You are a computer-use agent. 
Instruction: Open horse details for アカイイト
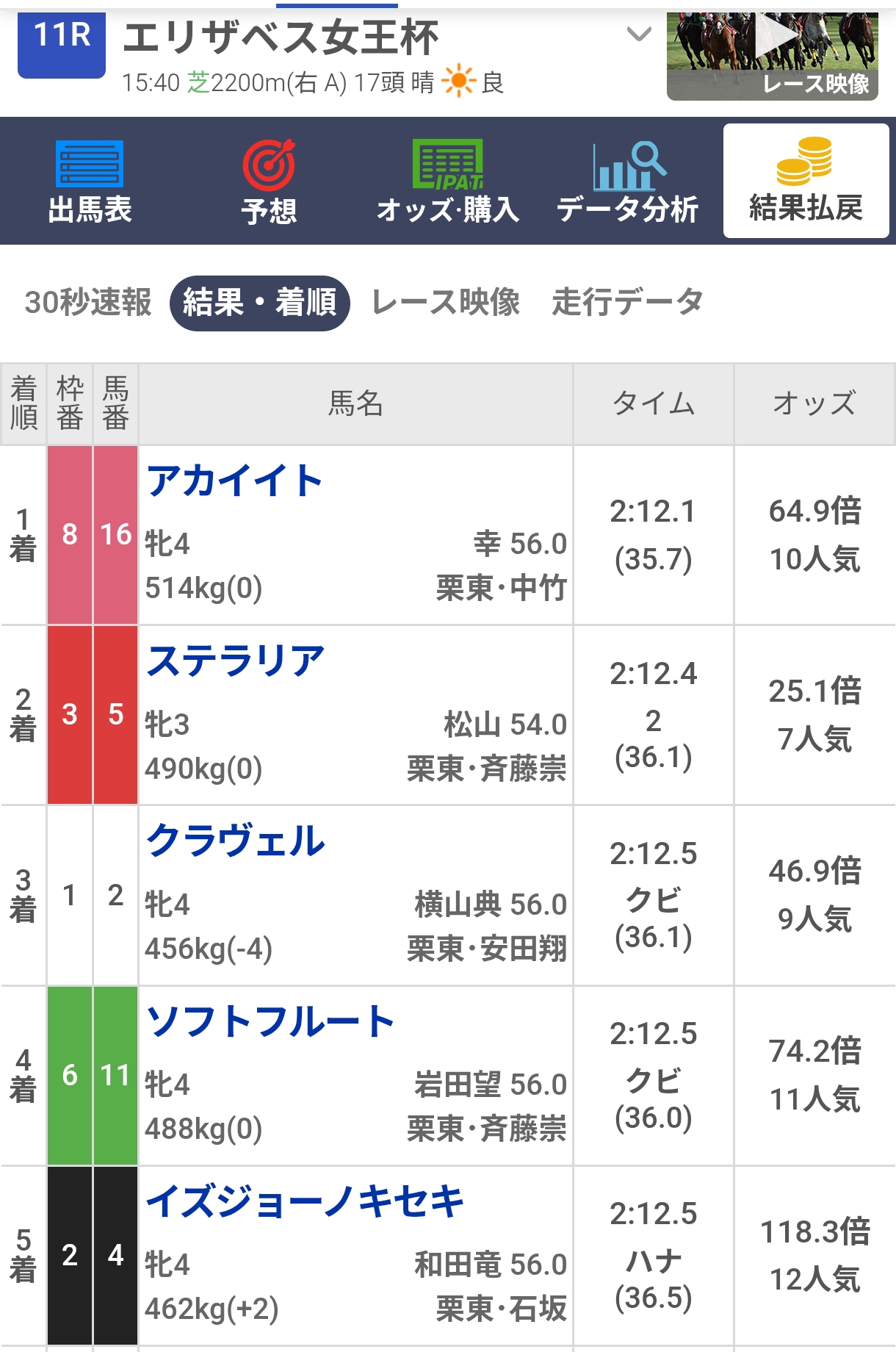tap(235, 482)
